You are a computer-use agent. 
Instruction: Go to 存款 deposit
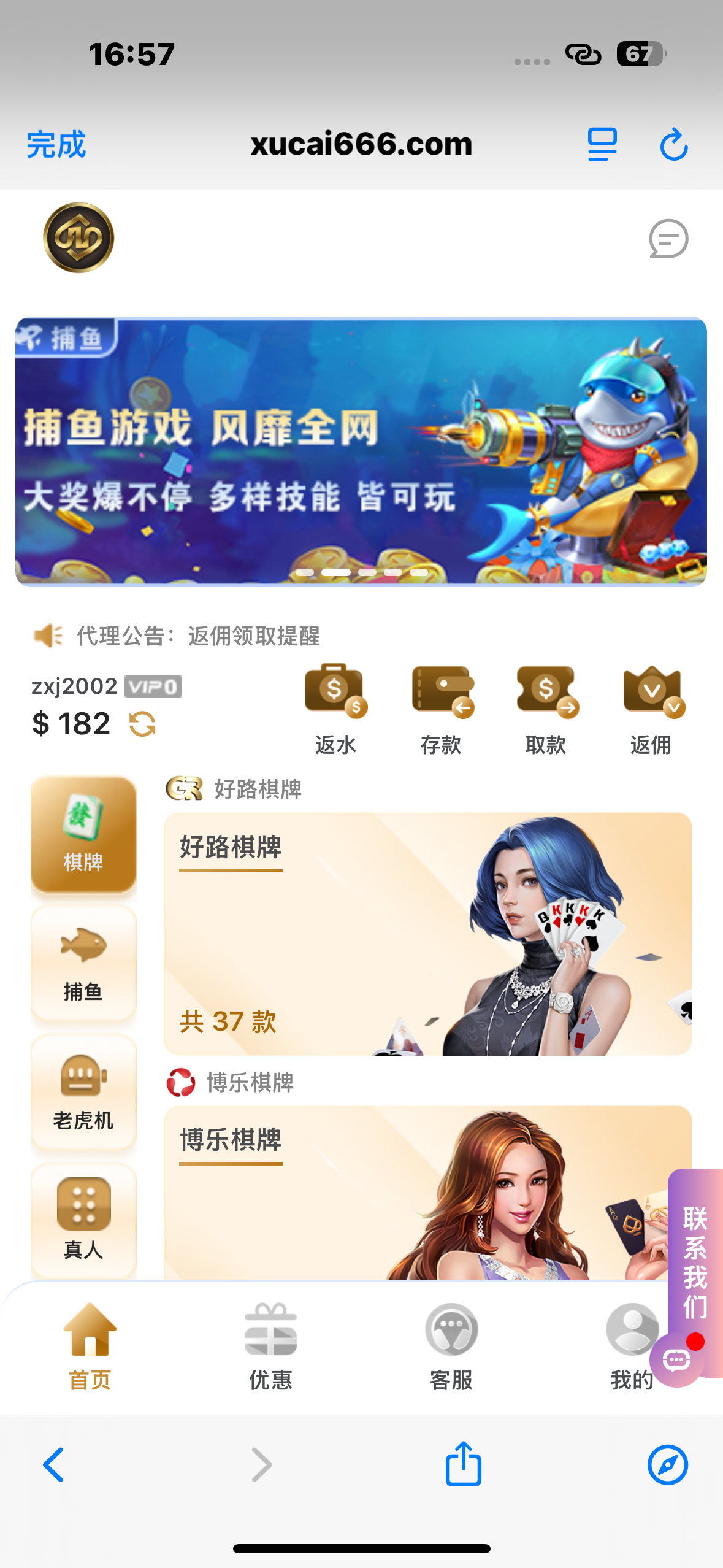click(441, 709)
